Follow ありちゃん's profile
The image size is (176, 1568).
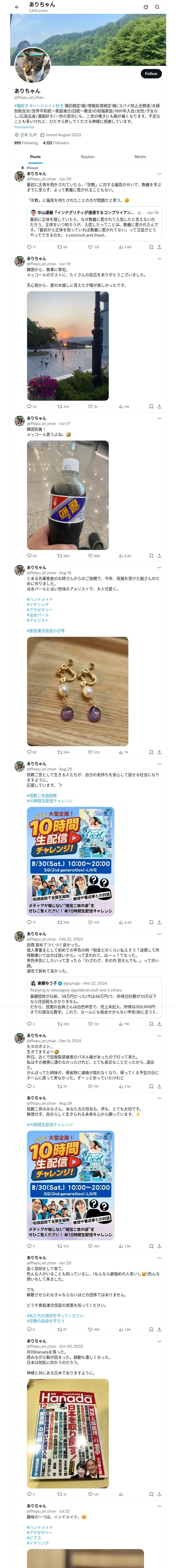tap(150, 74)
